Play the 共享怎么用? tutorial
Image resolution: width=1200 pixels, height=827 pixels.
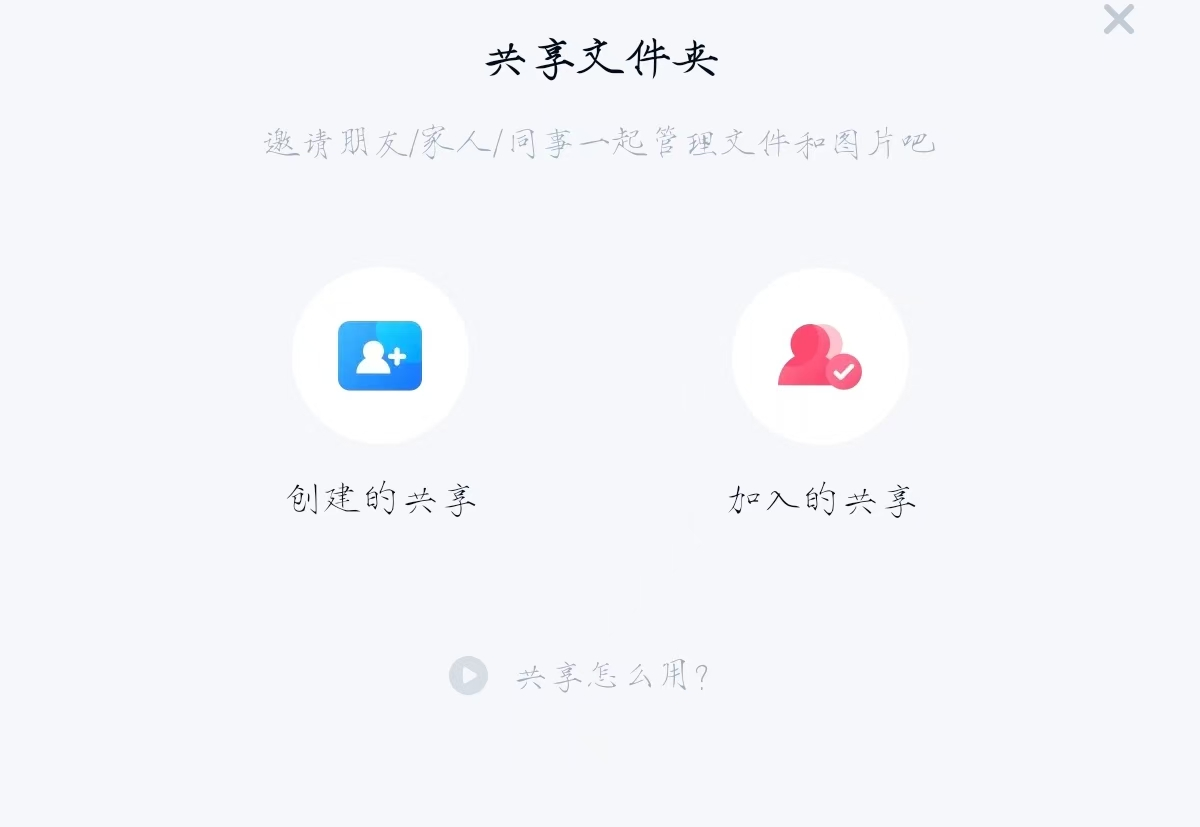pos(468,676)
